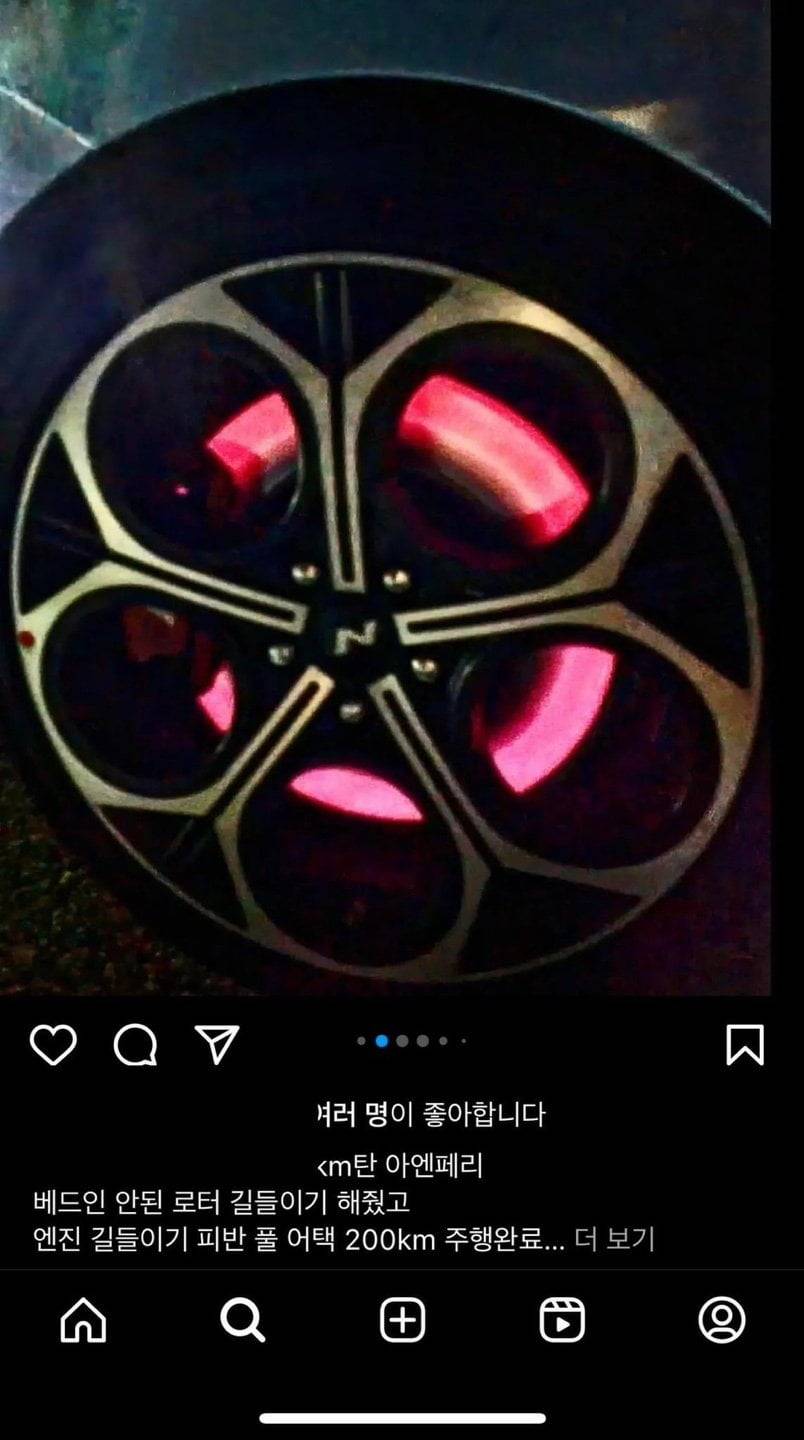Share the post via the paper plane icon
The image size is (804, 1440).
(217, 1044)
